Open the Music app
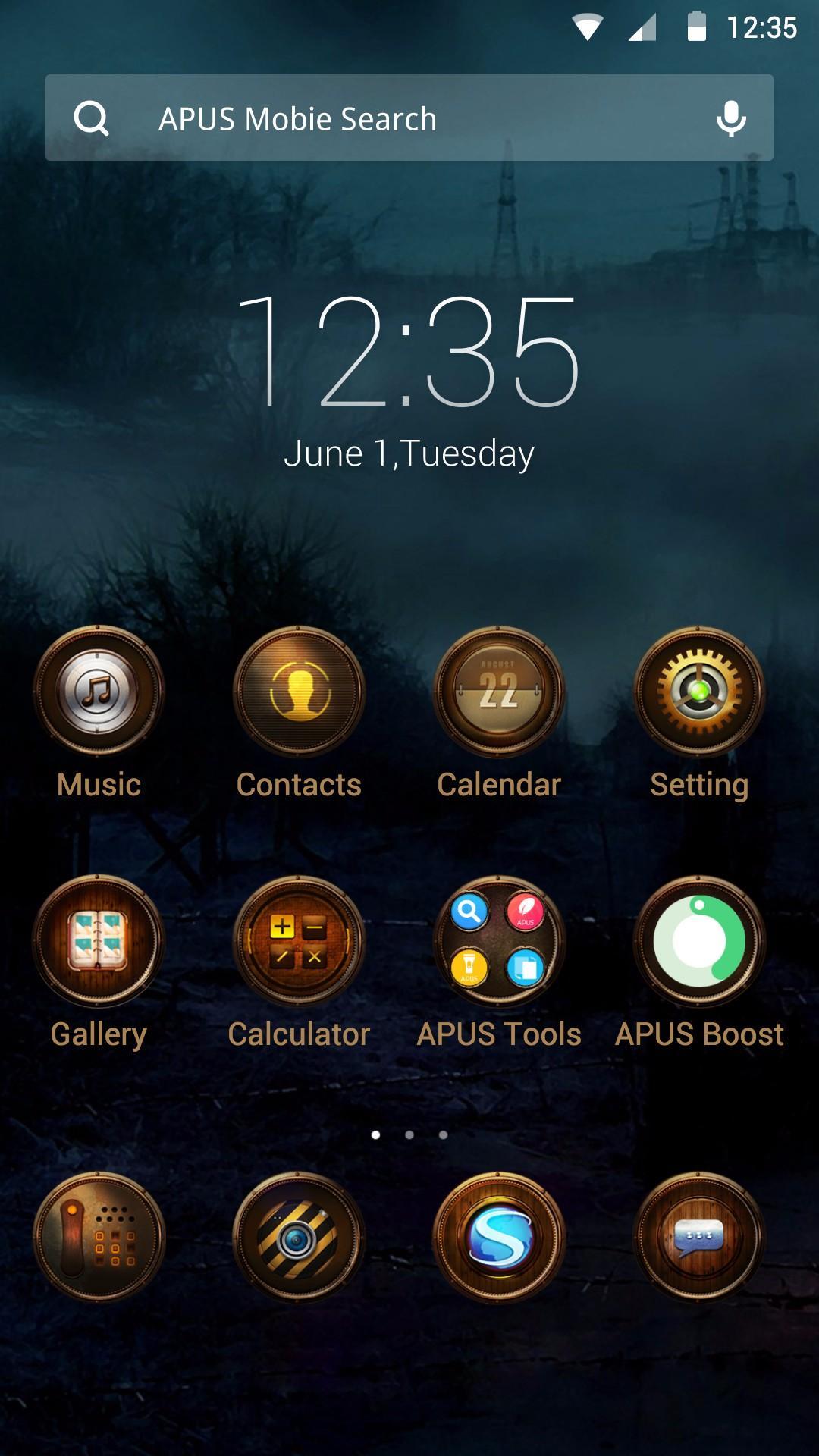819x1456 pixels. tap(99, 692)
